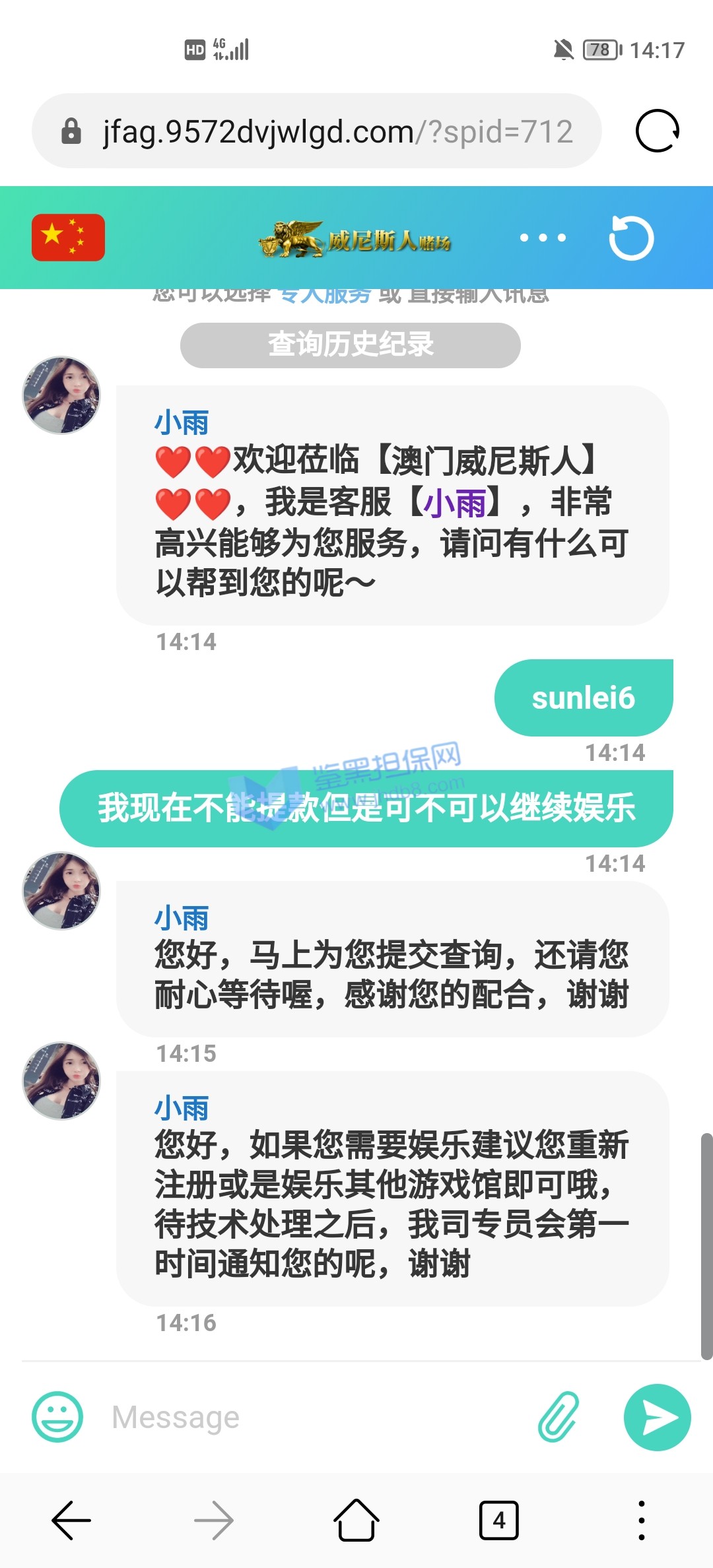Open the emoji picker
The height and width of the screenshot is (1568, 713).
coord(57,1417)
